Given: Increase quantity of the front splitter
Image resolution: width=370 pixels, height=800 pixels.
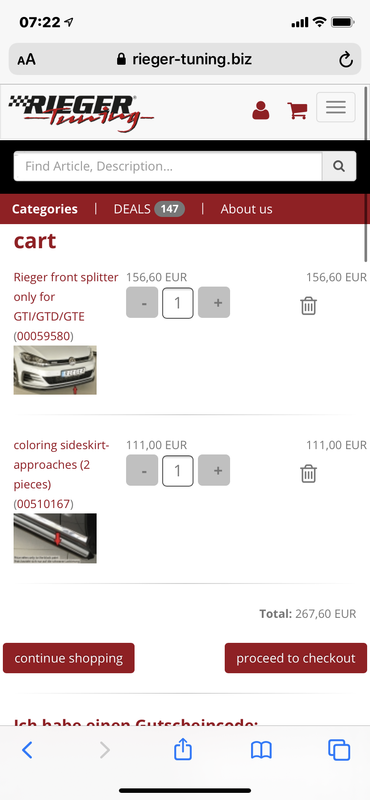Looking at the screenshot, I should point(214,303).
